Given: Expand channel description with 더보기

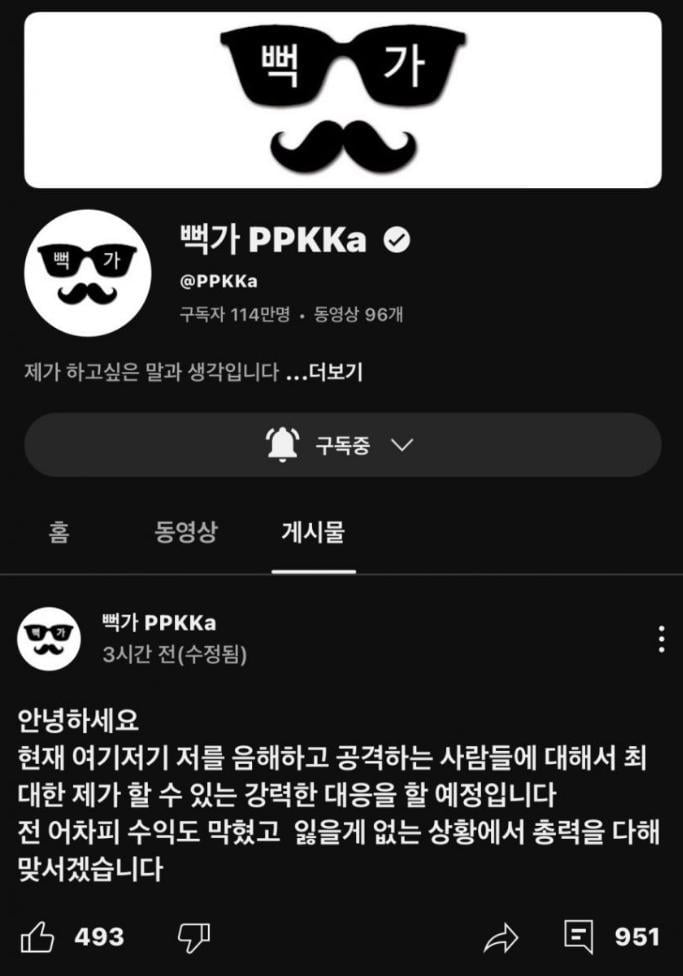Looking at the screenshot, I should [x=334, y=373].
